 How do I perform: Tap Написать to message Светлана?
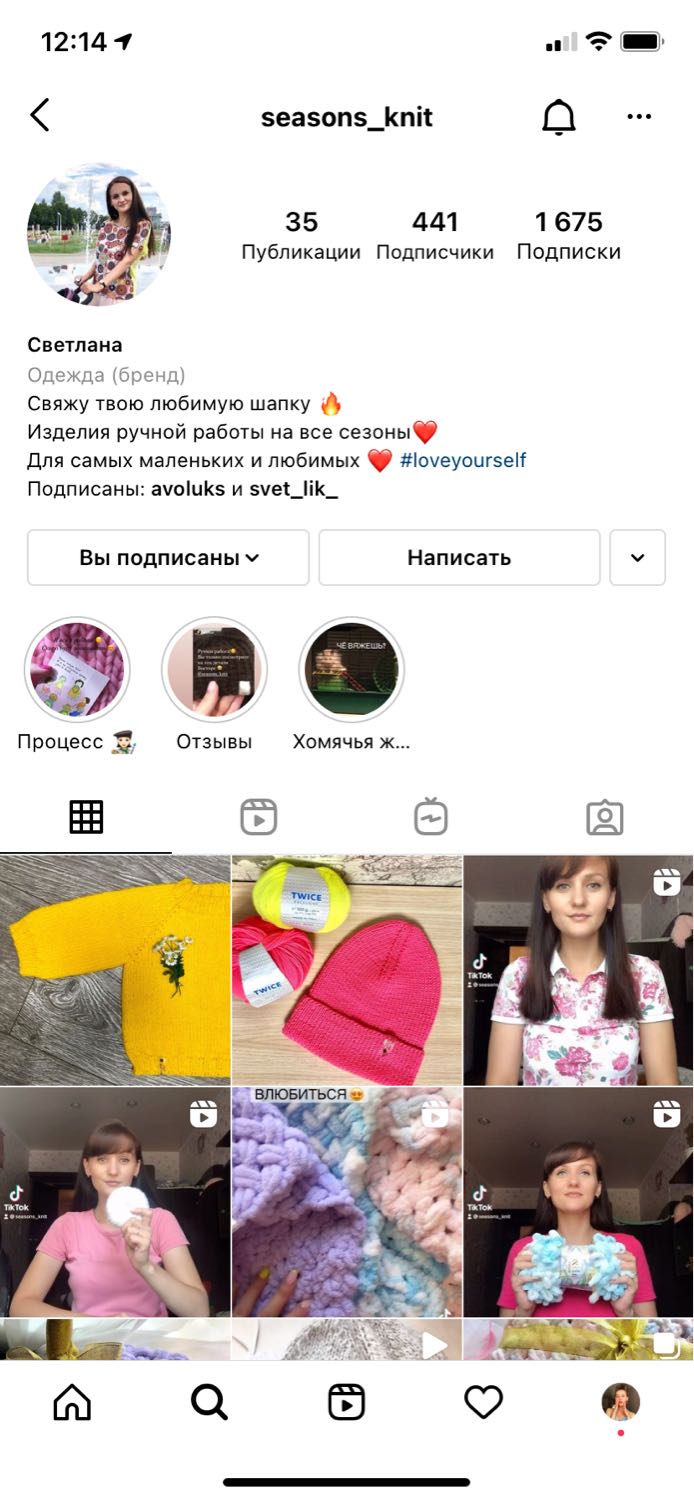(x=459, y=557)
